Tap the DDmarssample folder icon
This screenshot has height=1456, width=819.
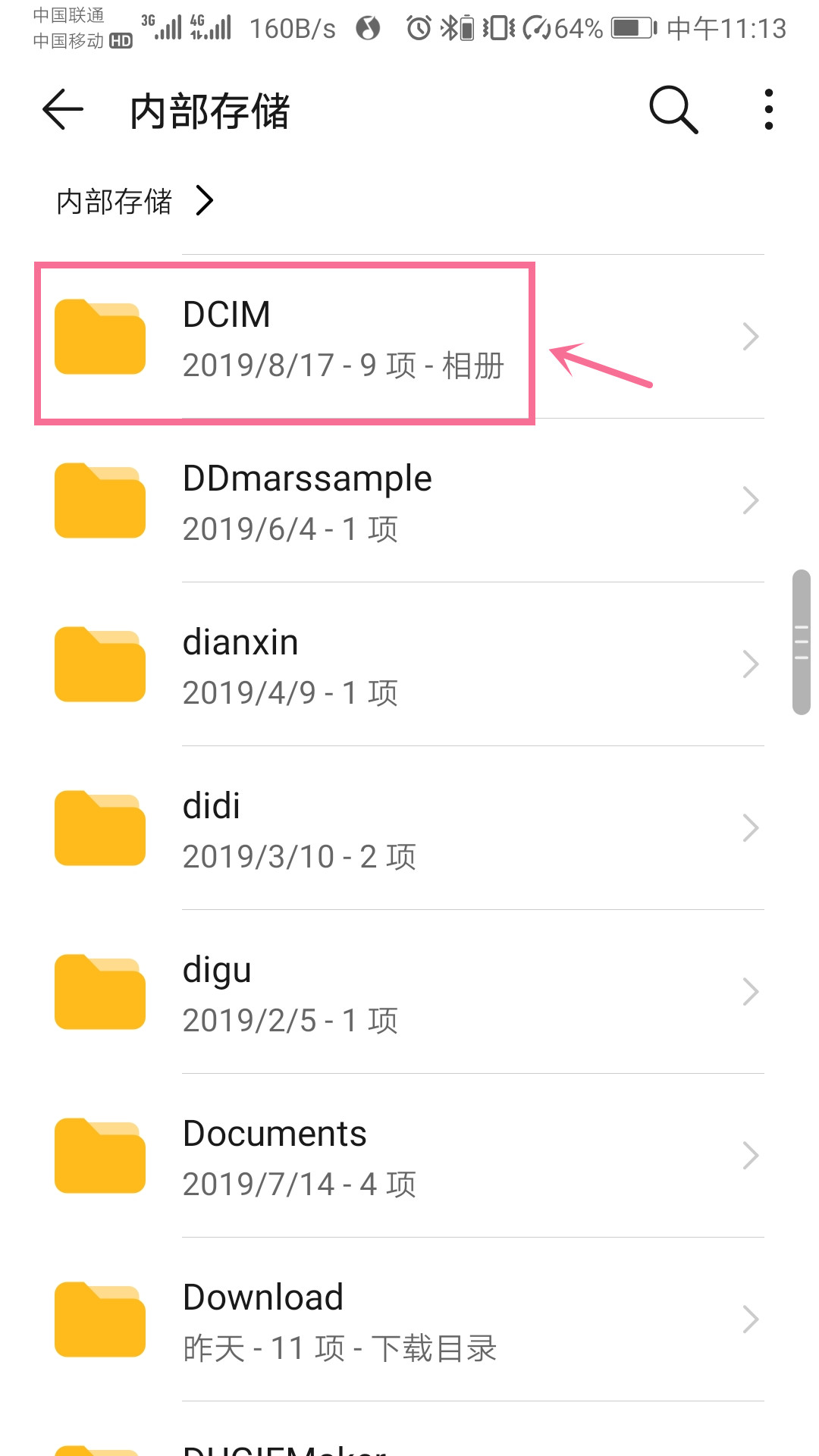click(99, 500)
